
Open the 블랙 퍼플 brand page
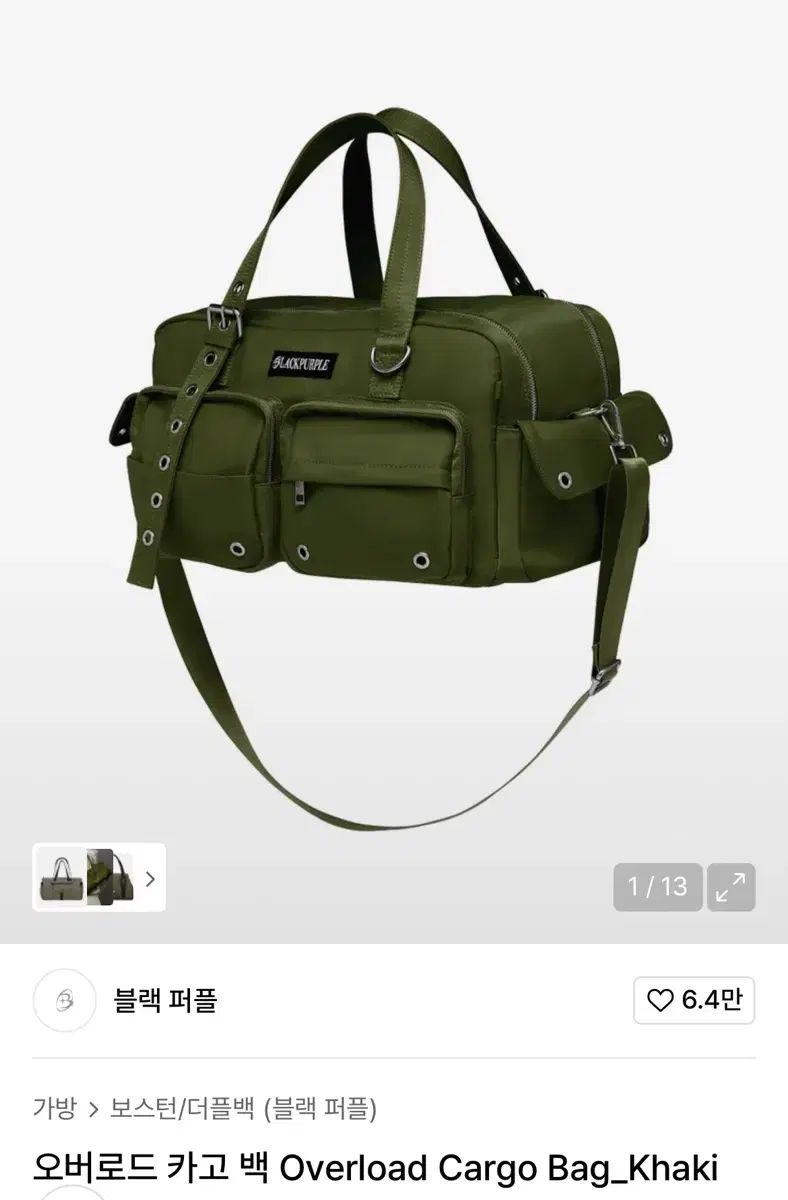165,1000
